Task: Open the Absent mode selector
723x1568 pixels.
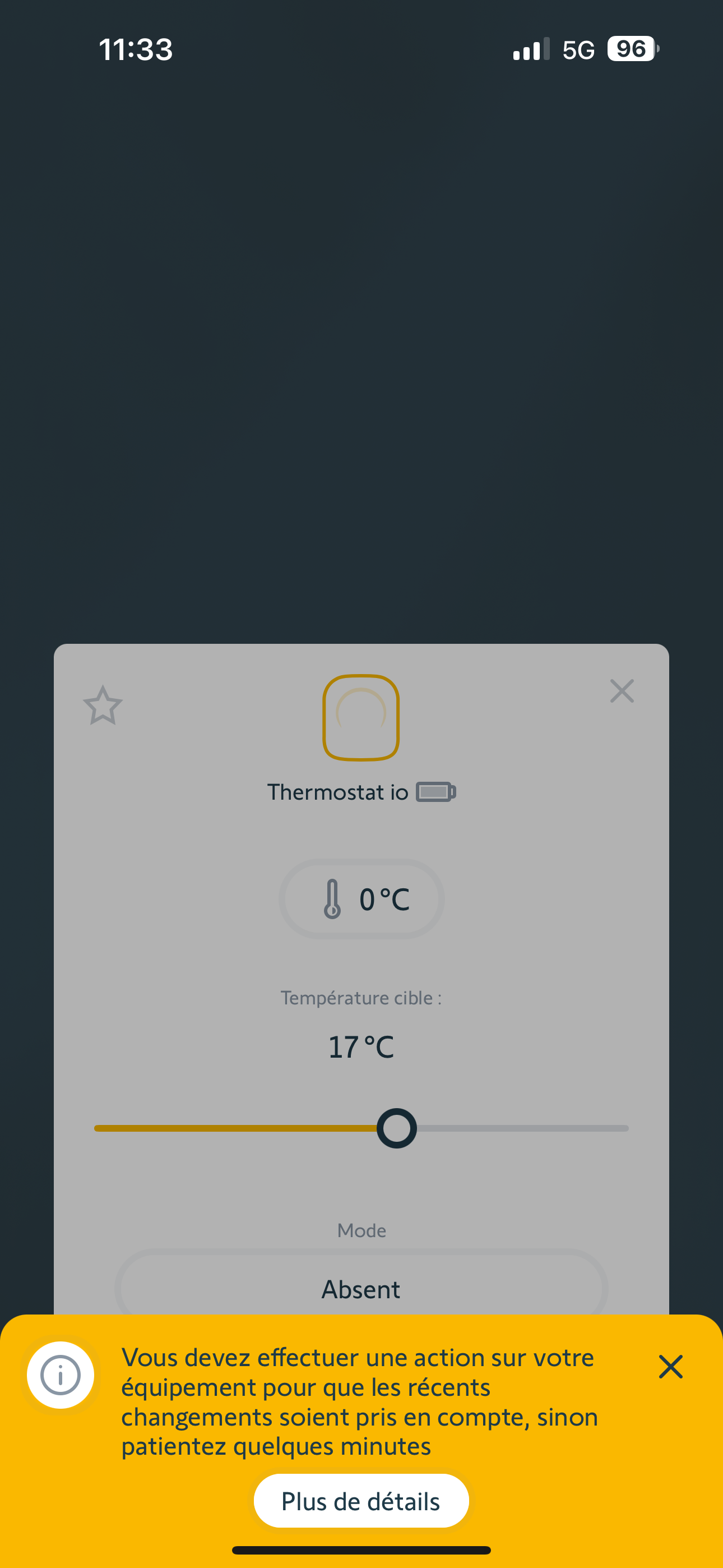Action: click(x=361, y=1288)
